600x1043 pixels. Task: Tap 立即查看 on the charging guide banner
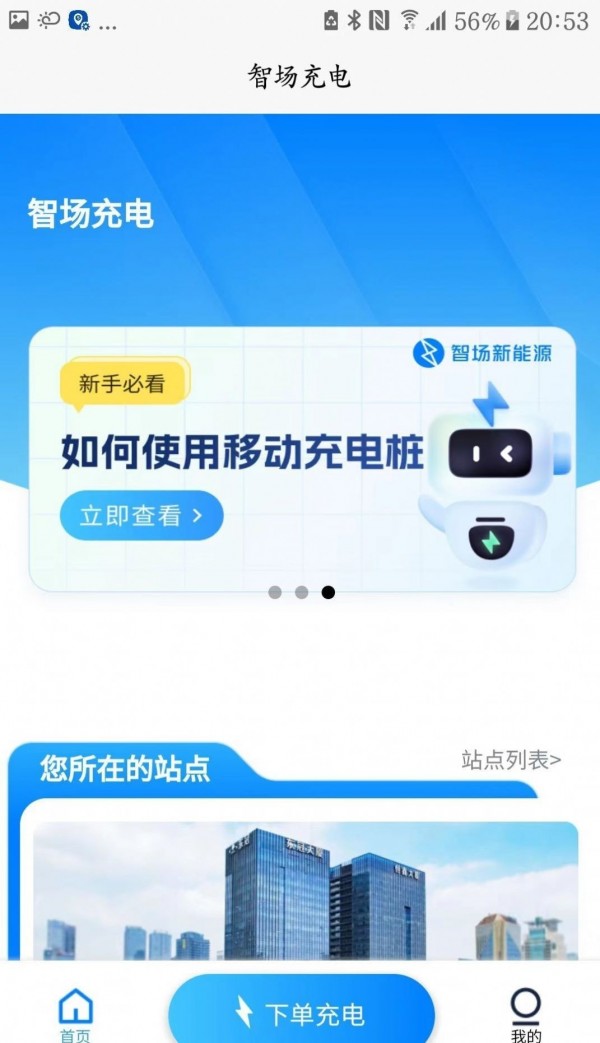(141, 515)
